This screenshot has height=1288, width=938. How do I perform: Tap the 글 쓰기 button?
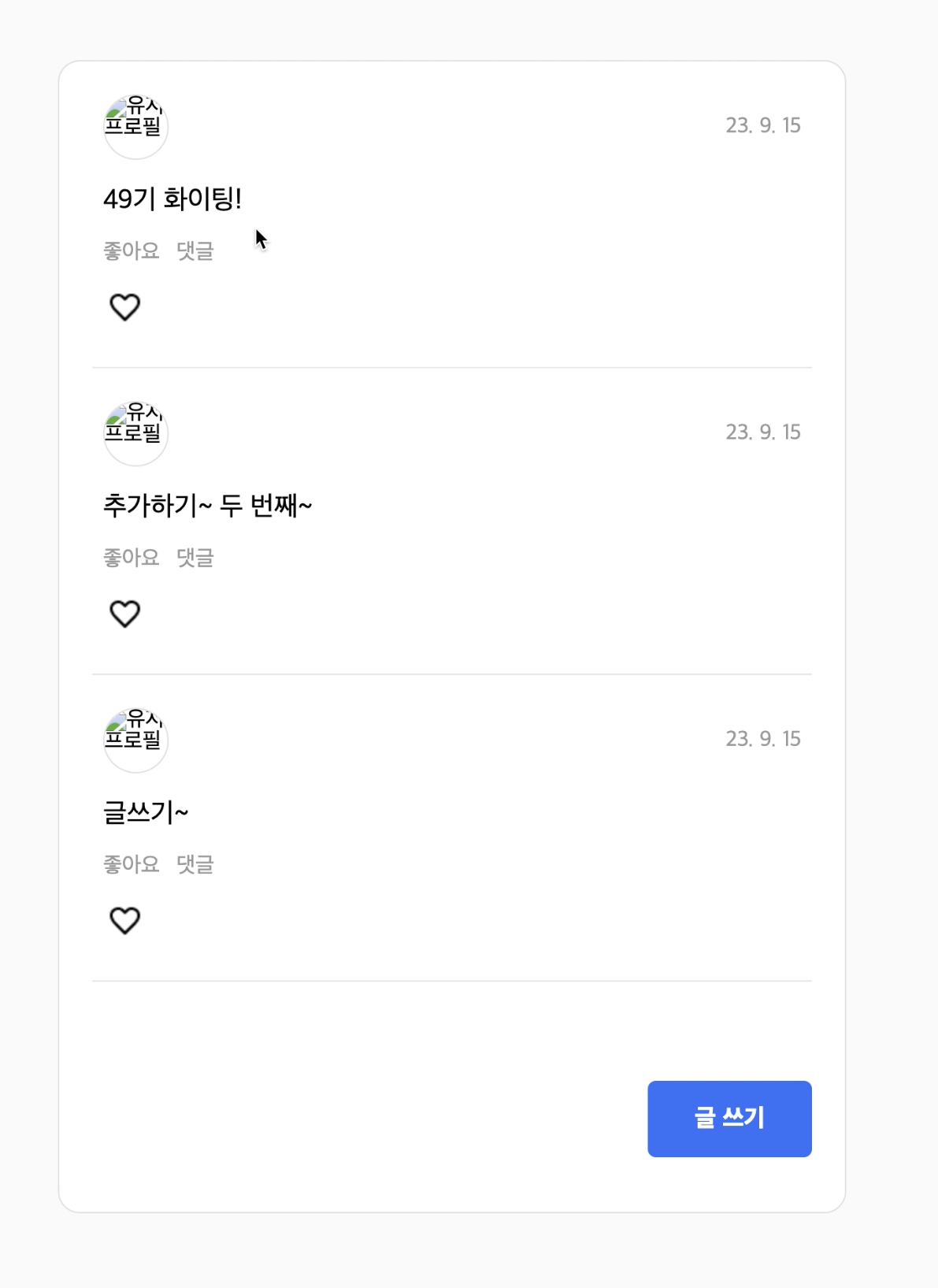pos(729,1118)
